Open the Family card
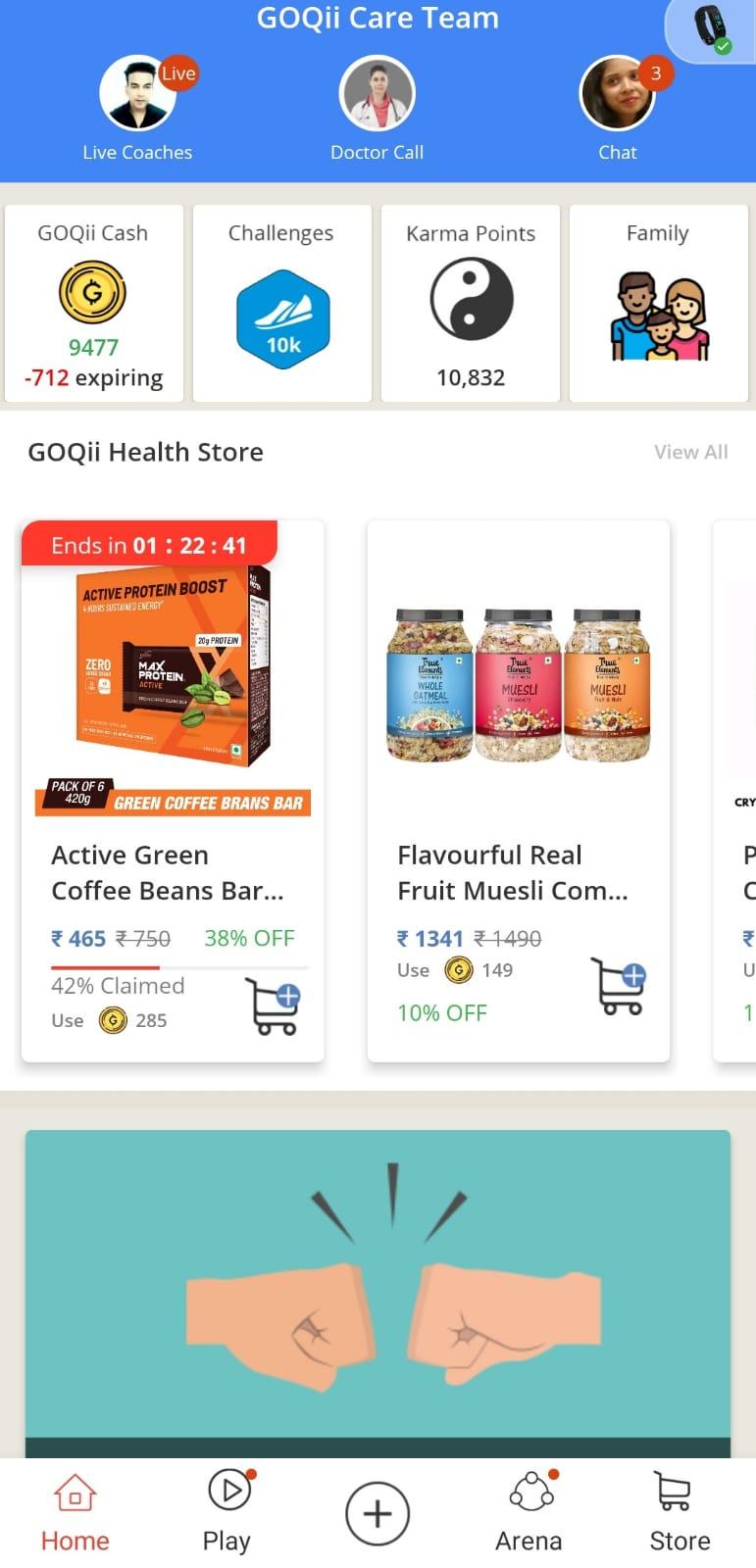Screen dimensions: 756x1568 point(659,303)
